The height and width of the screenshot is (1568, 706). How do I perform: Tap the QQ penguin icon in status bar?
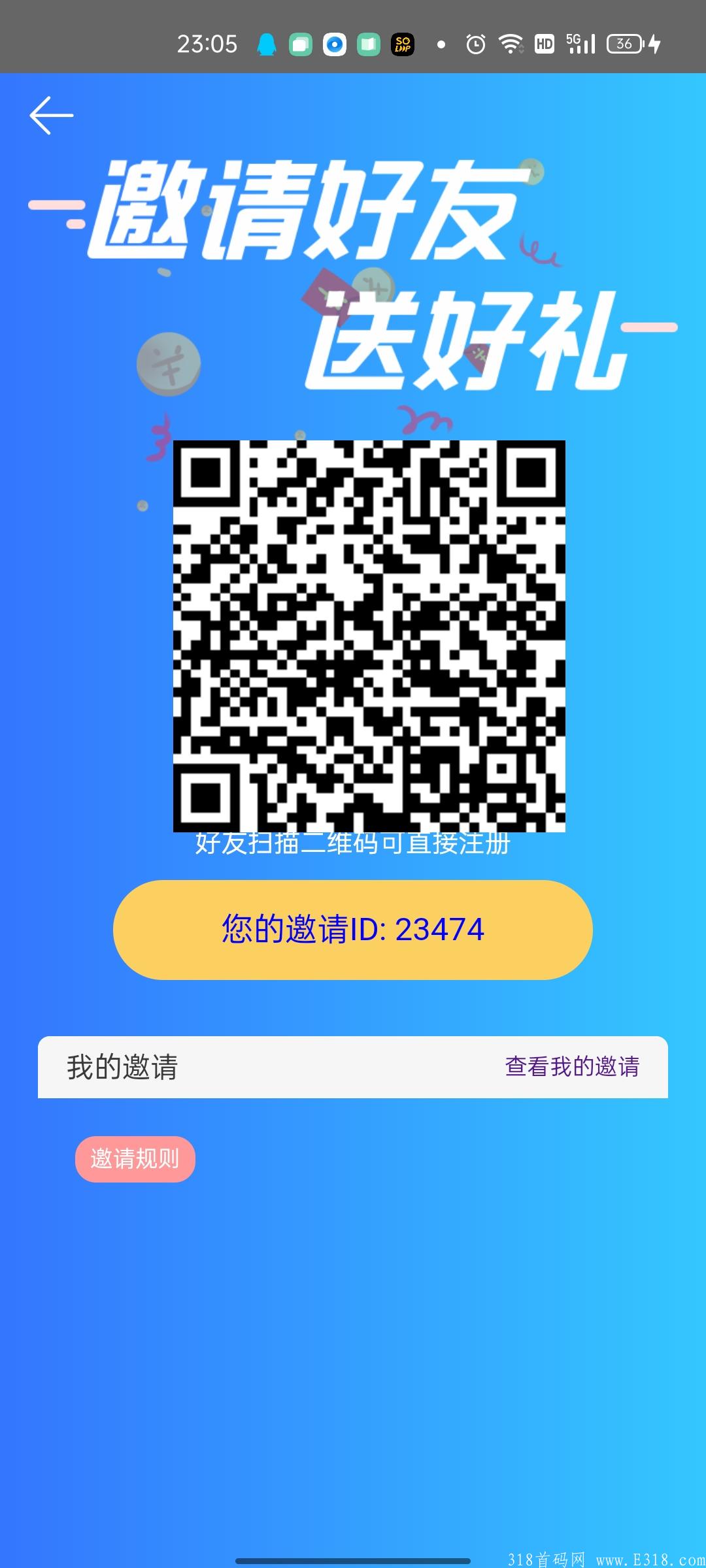click(265, 43)
